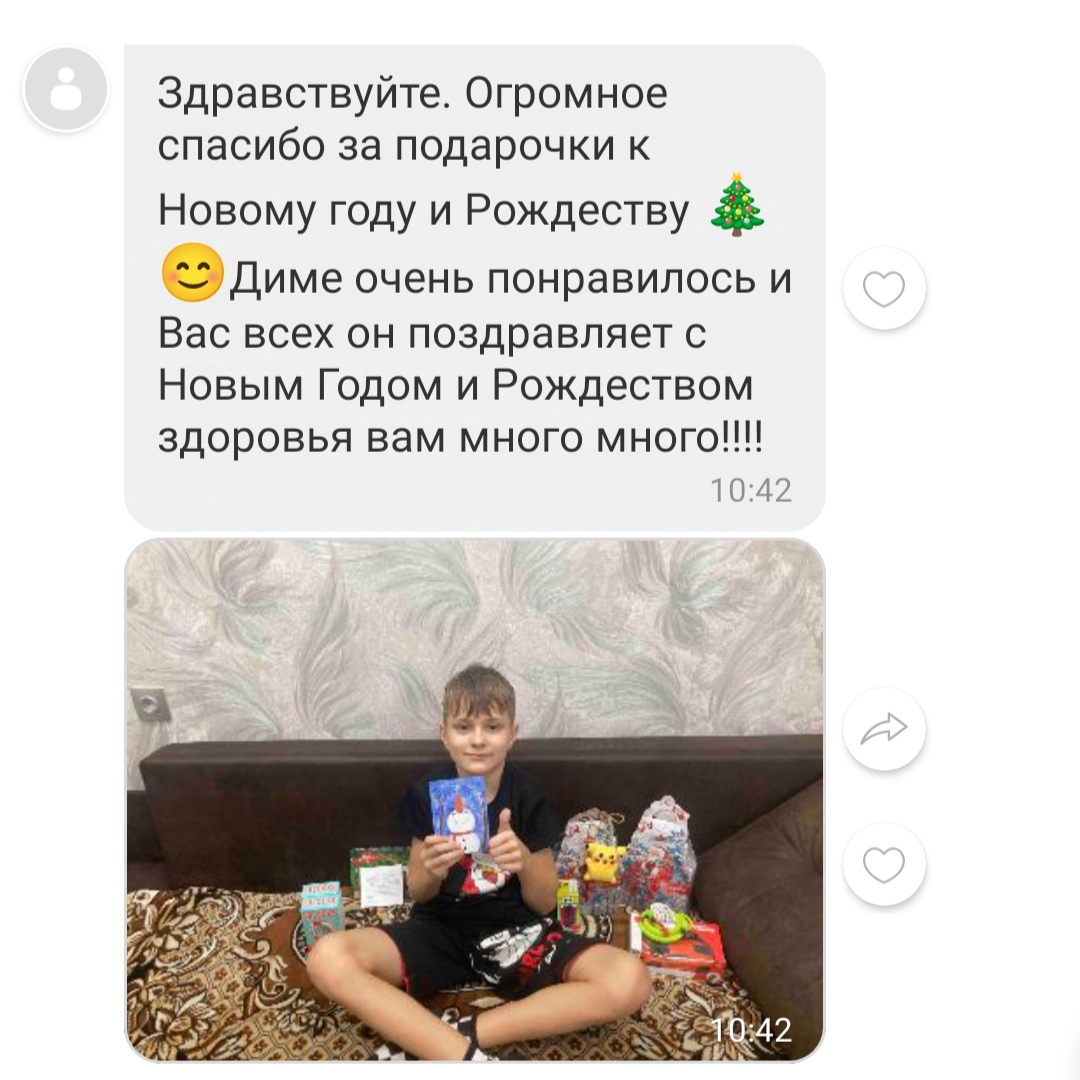The width and height of the screenshot is (1080, 1080).
Task: Forward the photo message
Action: coord(884,731)
